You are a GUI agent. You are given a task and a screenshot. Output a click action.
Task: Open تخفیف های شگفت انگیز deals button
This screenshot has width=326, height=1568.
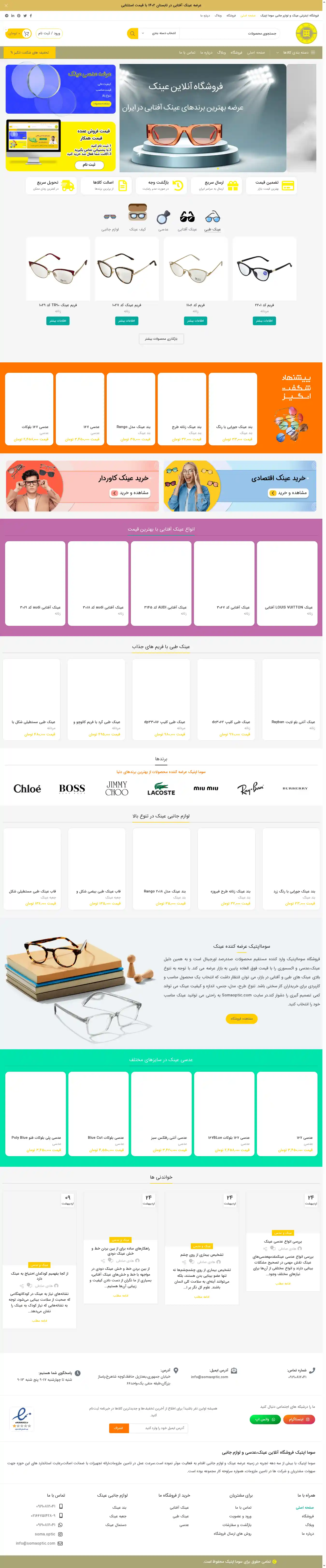(29, 52)
